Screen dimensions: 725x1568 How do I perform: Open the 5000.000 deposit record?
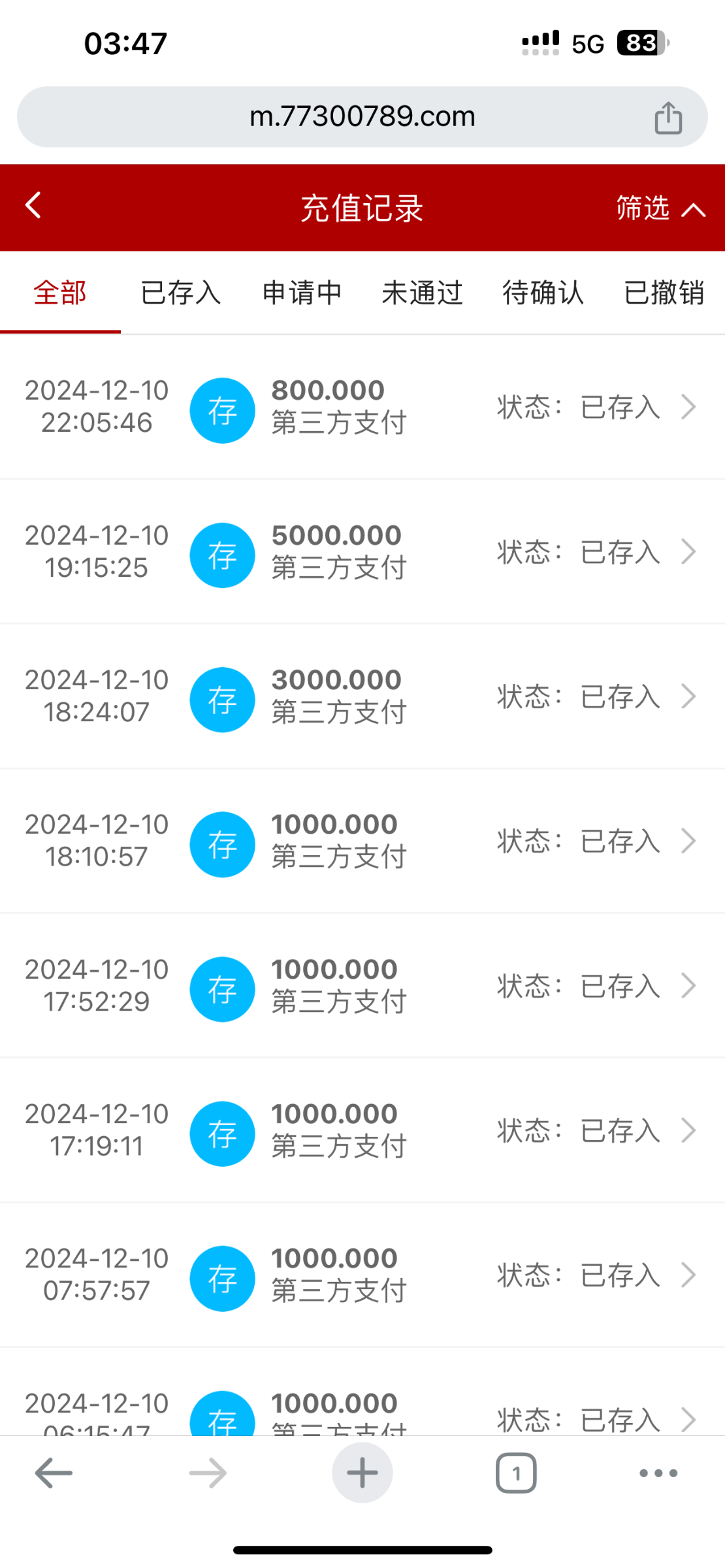pos(362,552)
